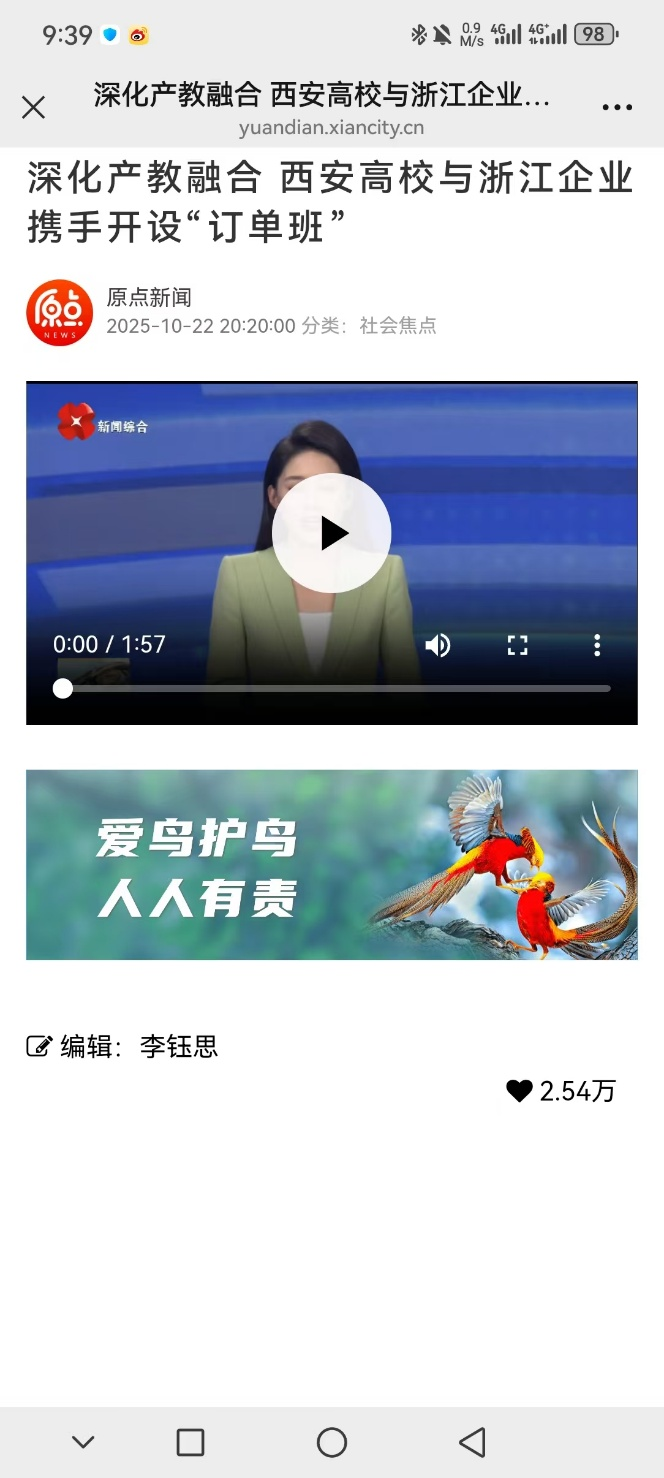Viewport: 664px width, 1478px height.
Task: Play the news video
Action: point(332,534)
